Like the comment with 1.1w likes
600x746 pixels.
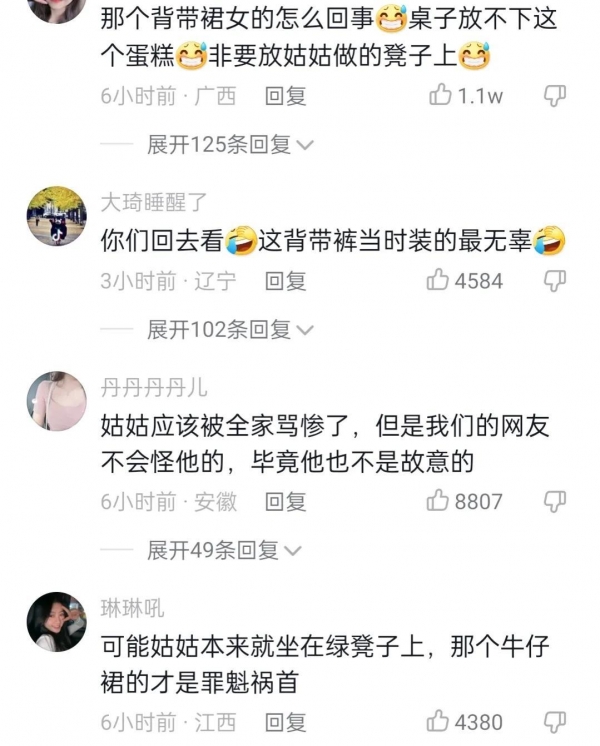coord(439,96)
